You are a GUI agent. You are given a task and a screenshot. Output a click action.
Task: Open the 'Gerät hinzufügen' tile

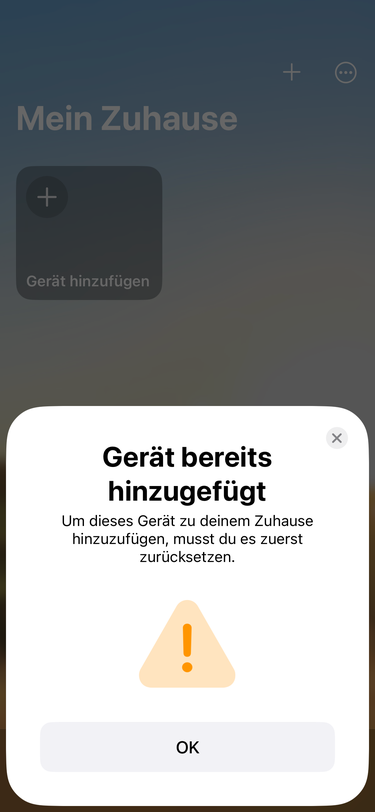coord(89,233)
